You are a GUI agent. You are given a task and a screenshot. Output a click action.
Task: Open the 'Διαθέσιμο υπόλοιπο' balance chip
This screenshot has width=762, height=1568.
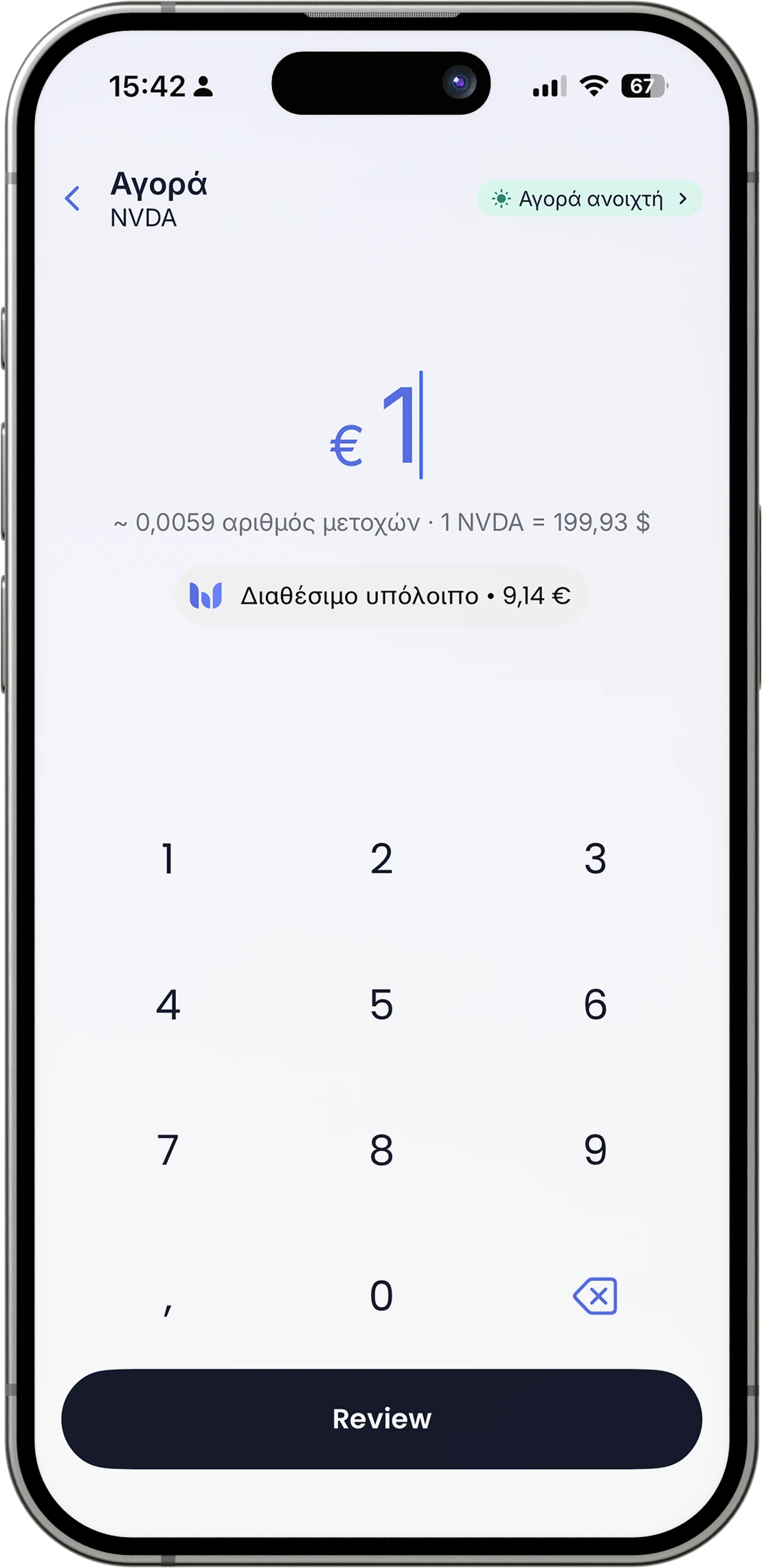click(381, 595)
